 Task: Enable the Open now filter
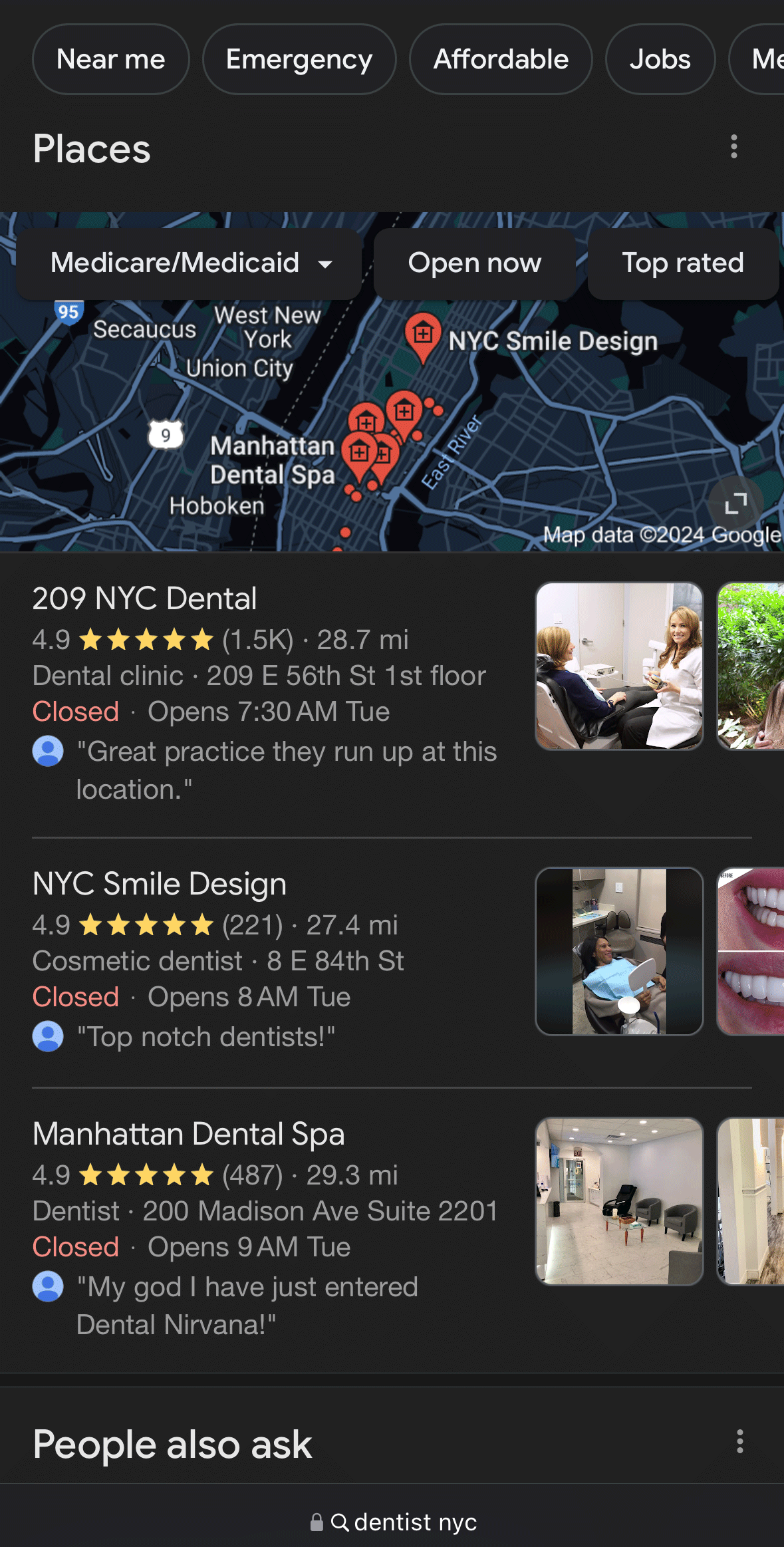tap(474, 263)
